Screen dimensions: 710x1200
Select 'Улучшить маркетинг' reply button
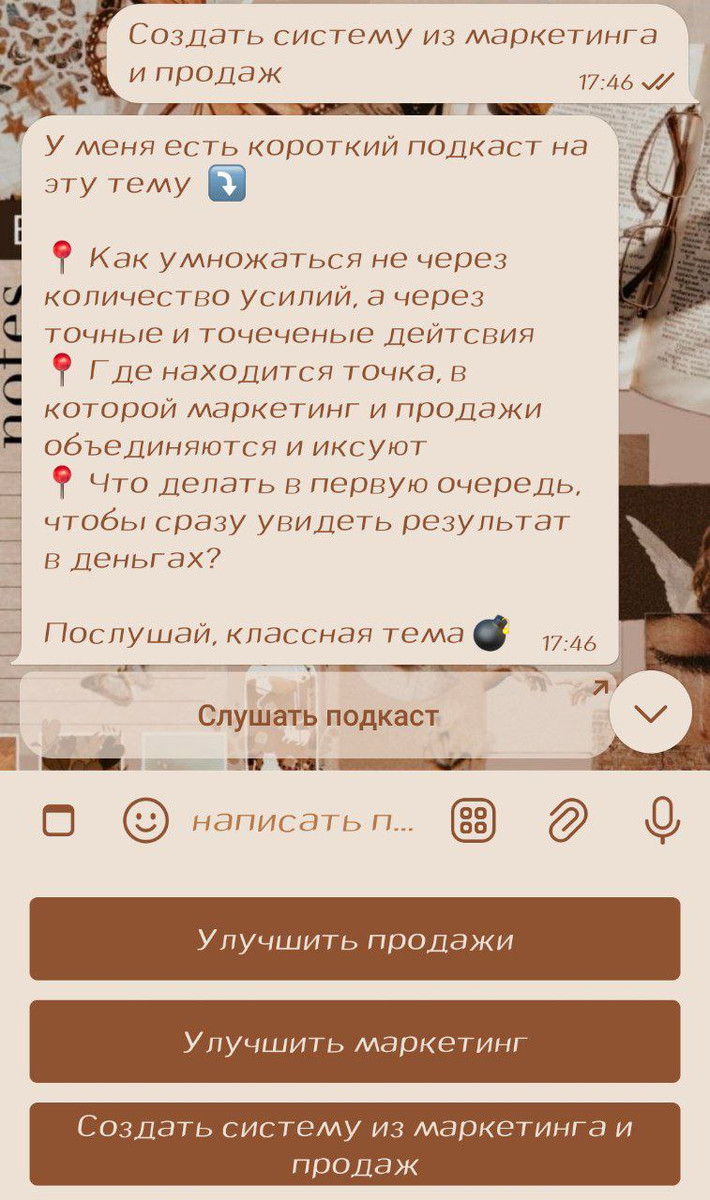click(x=355, y=1041)
